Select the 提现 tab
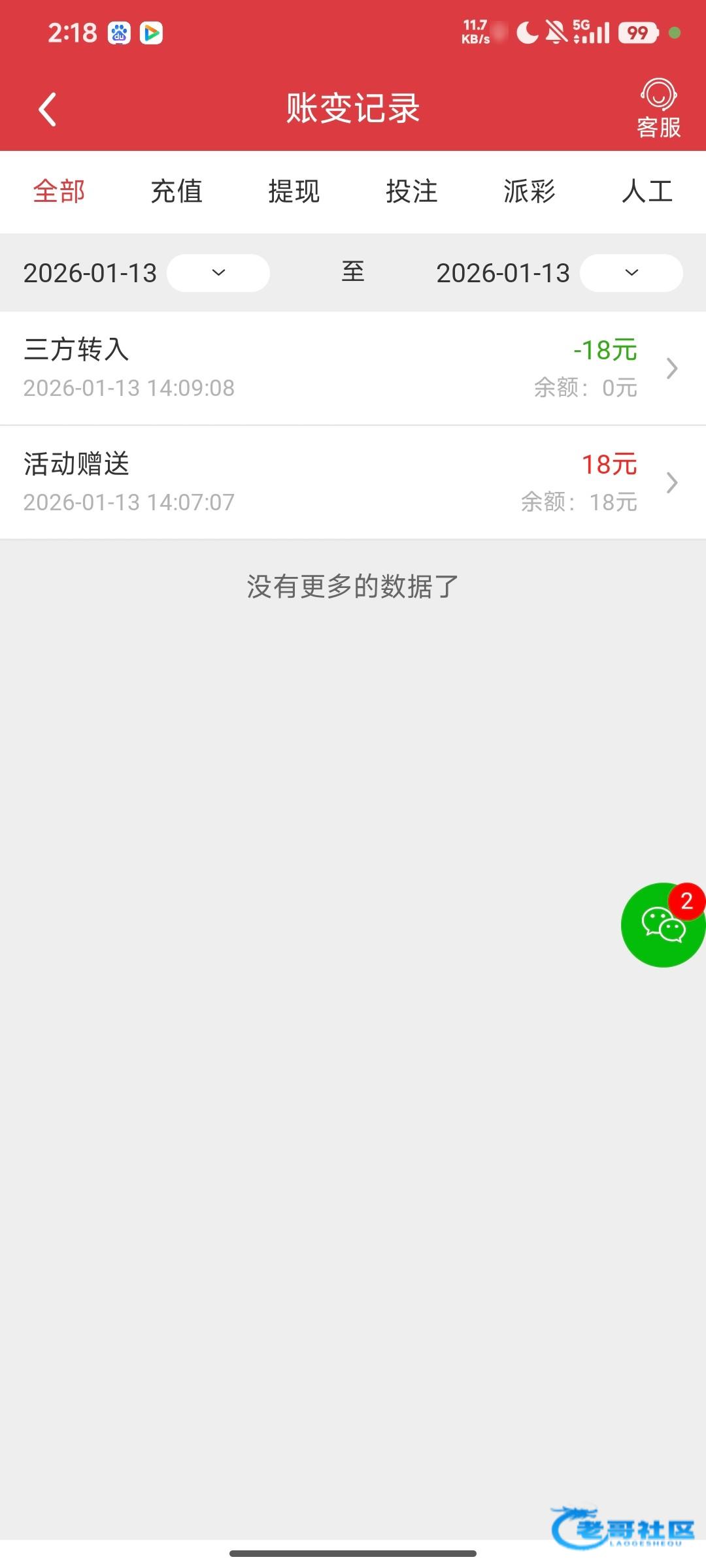This screenshot has height=1568, width=706. 294,192
